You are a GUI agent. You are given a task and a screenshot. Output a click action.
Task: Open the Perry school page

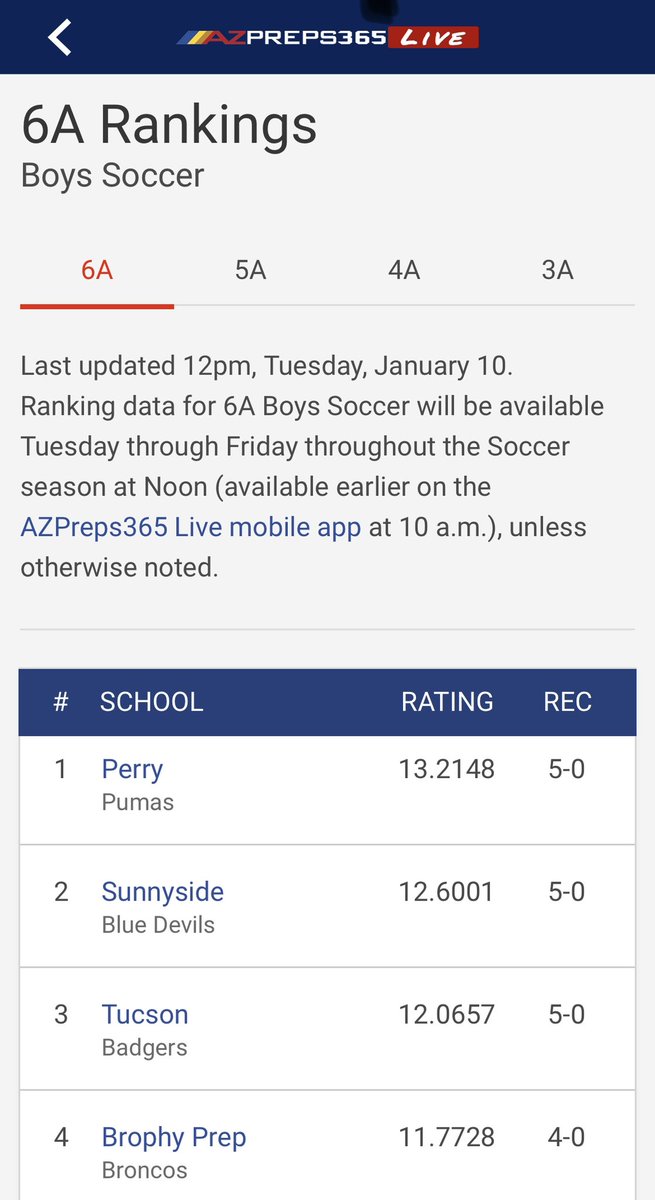coord(132,769)
